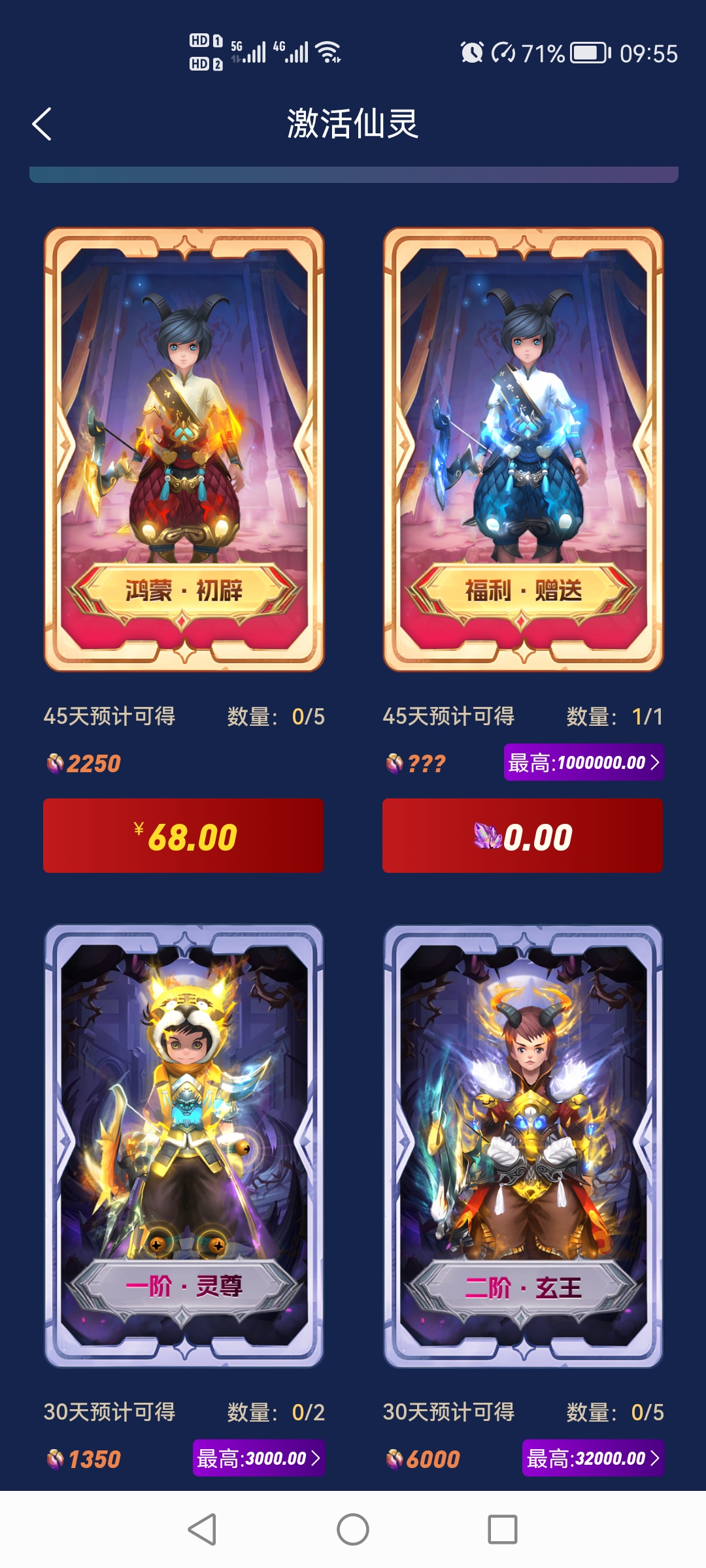Tap the system home button
Viewport: 706px width, 1568px height.
point(353,1529)
